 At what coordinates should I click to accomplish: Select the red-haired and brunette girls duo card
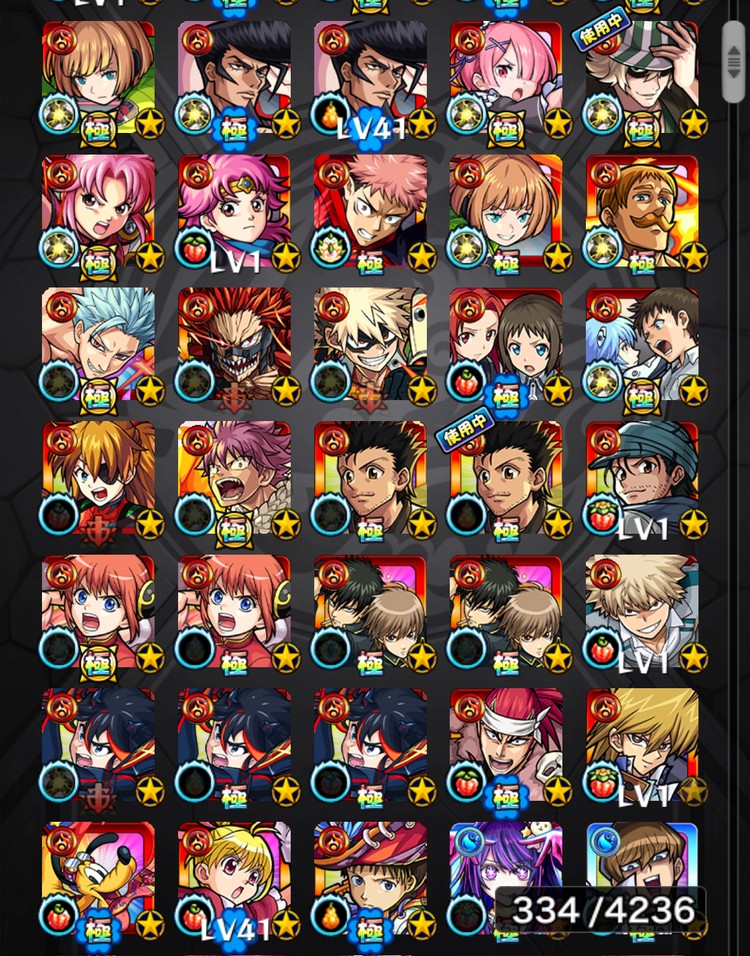pos(506,346)
